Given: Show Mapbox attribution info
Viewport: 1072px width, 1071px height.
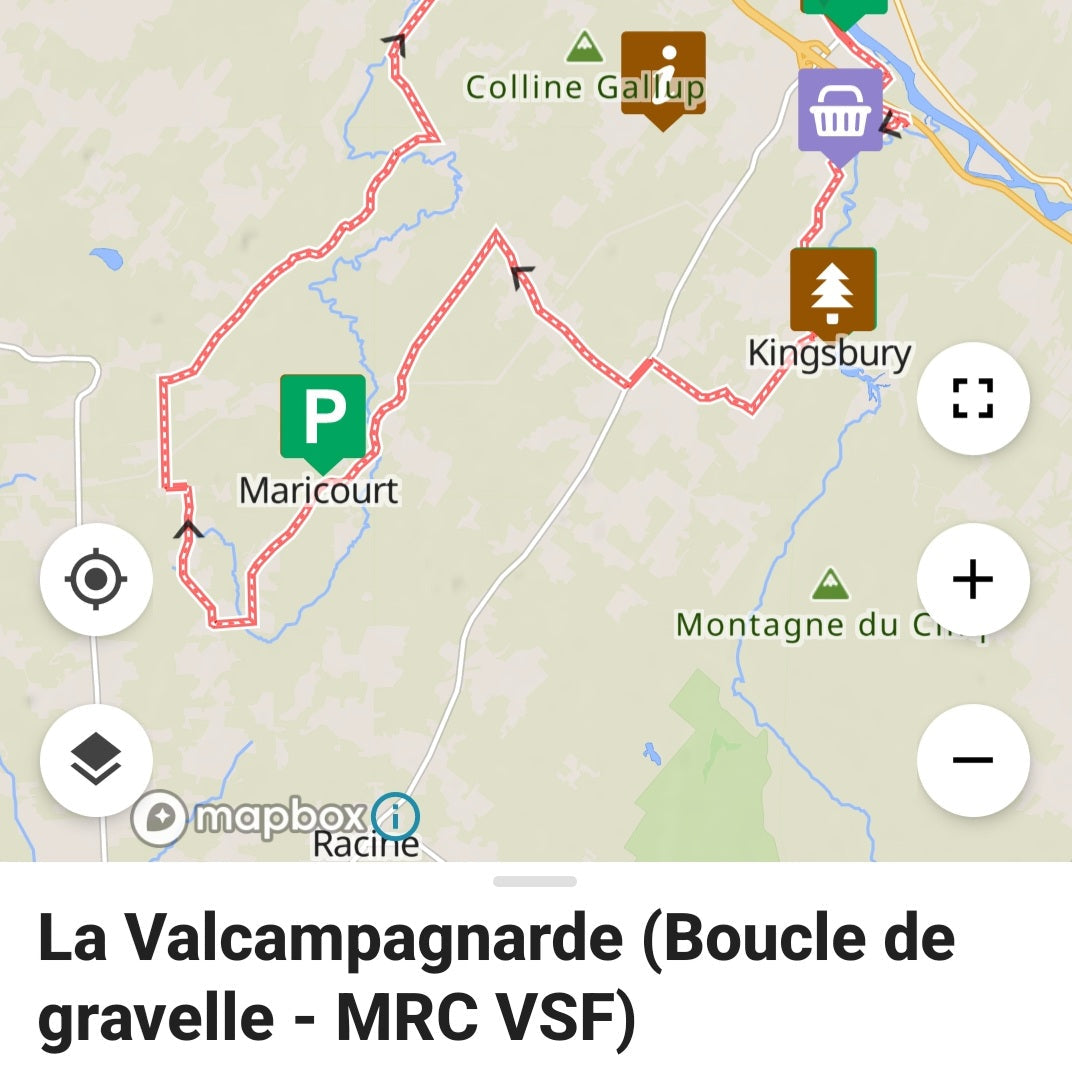Looking at the screenshot, I should 396,817.
